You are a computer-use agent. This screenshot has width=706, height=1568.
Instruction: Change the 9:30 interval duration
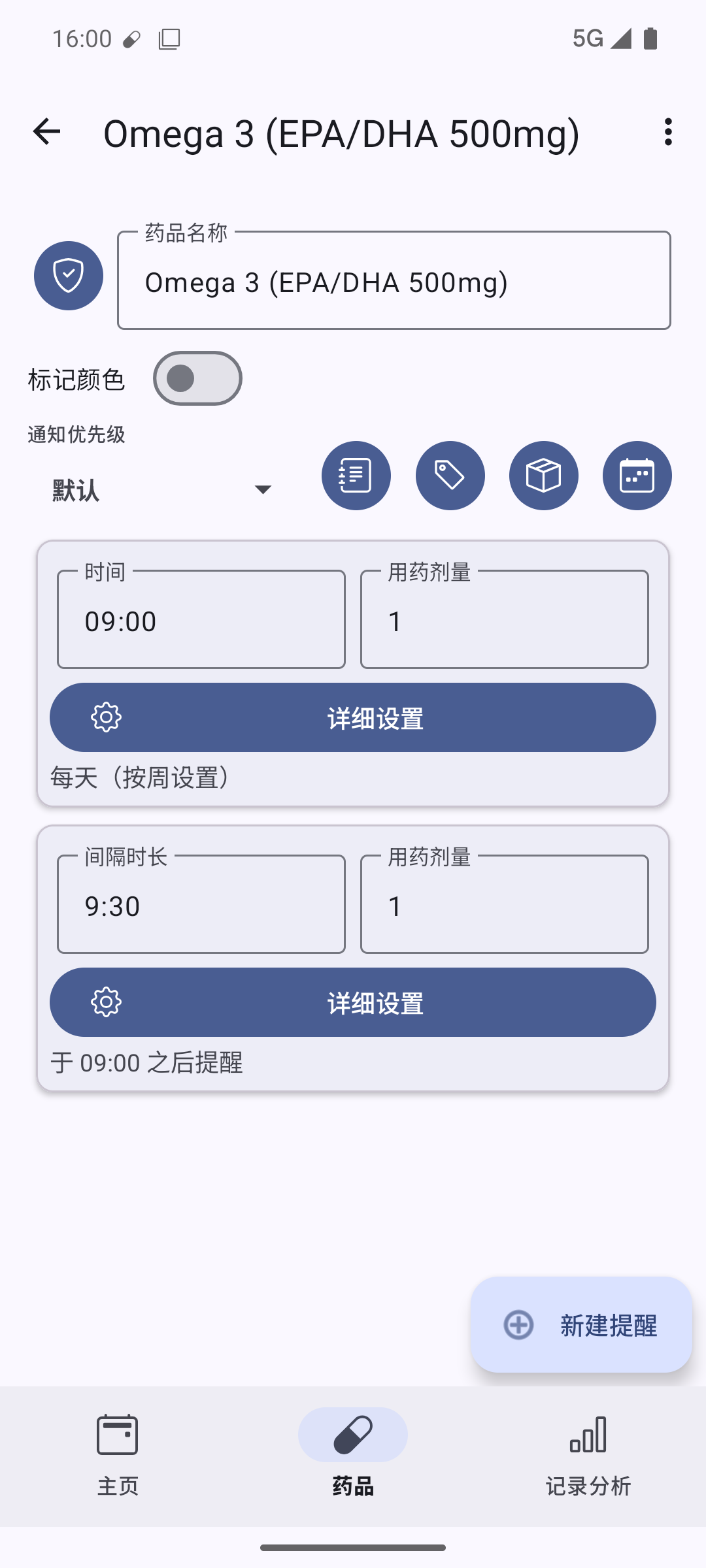pos(201,905)
